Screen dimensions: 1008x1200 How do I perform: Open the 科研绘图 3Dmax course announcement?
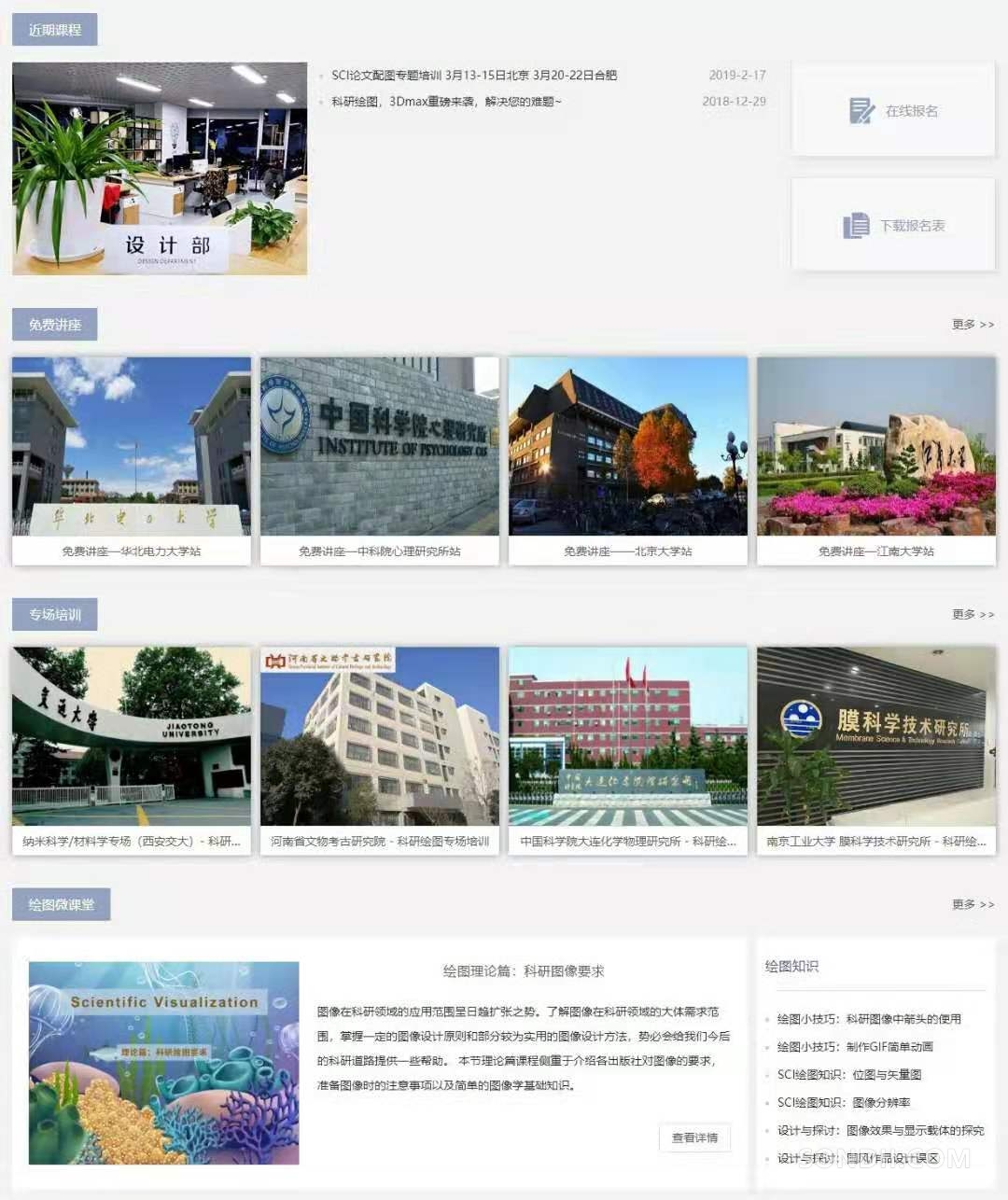(x=446, y=102)
